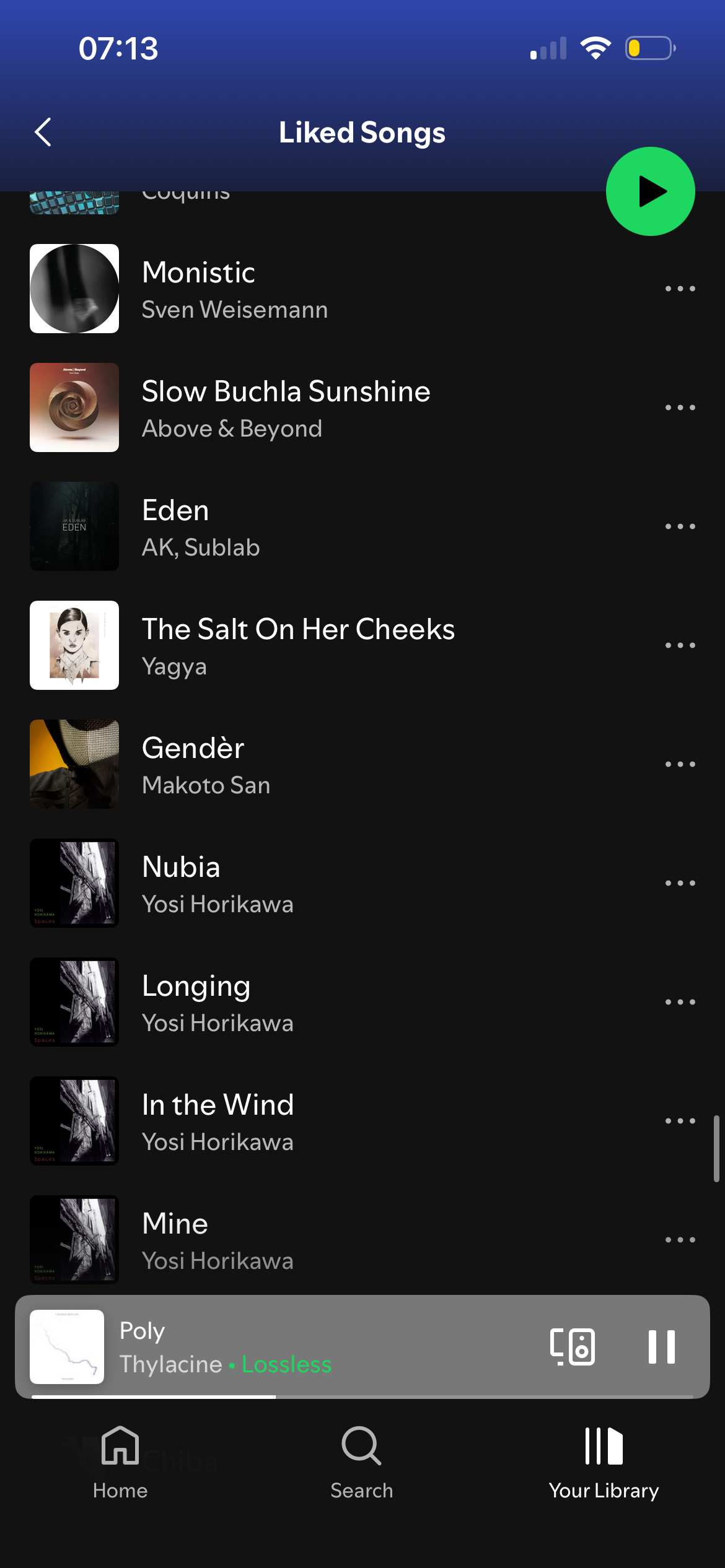
Task: Expand the Poly now playing bar
Action: pyautogui.click(x=310, y=1346)
